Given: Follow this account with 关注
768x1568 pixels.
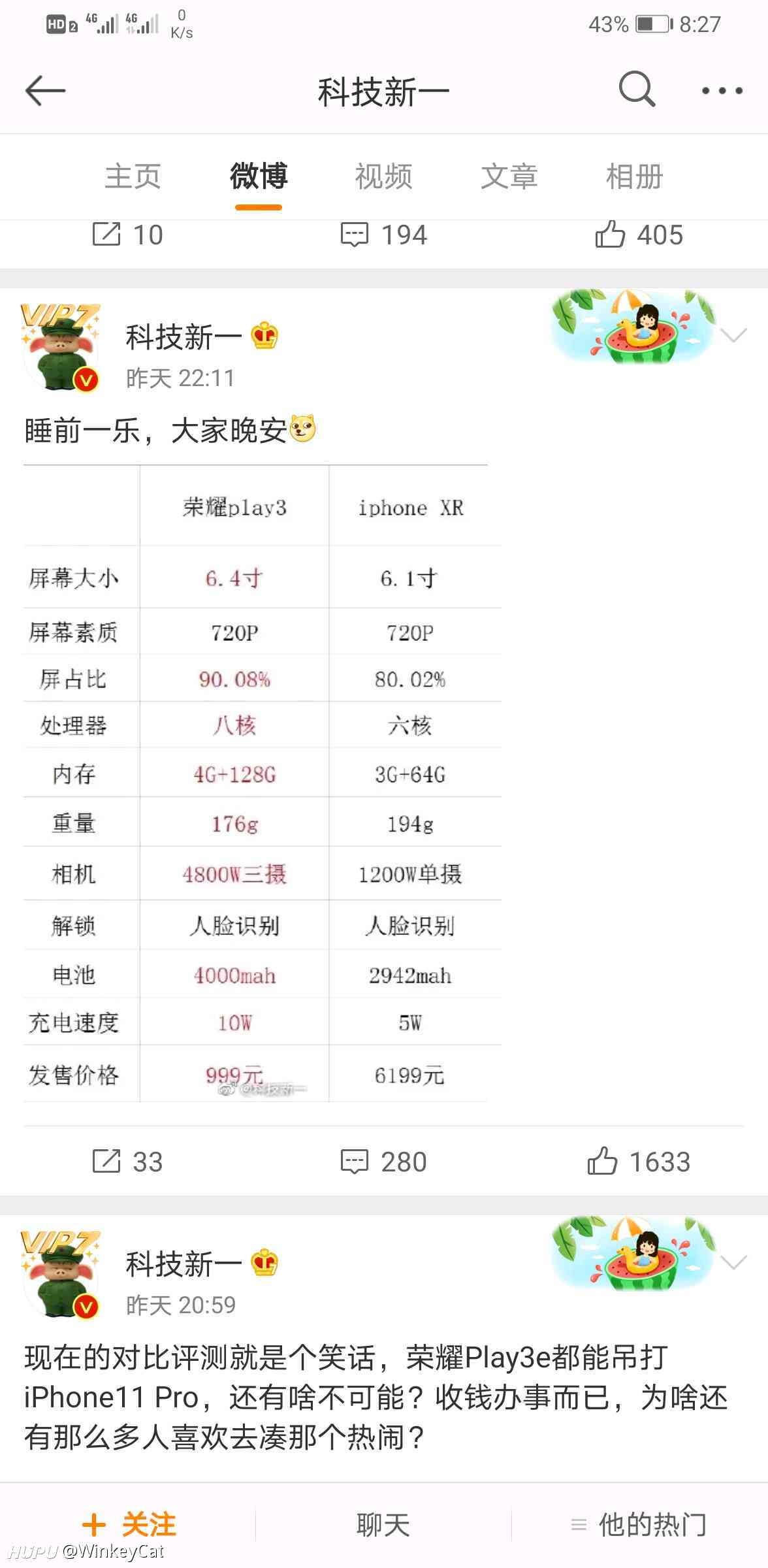Looking at the screenshot, I should pos(129,1525).
